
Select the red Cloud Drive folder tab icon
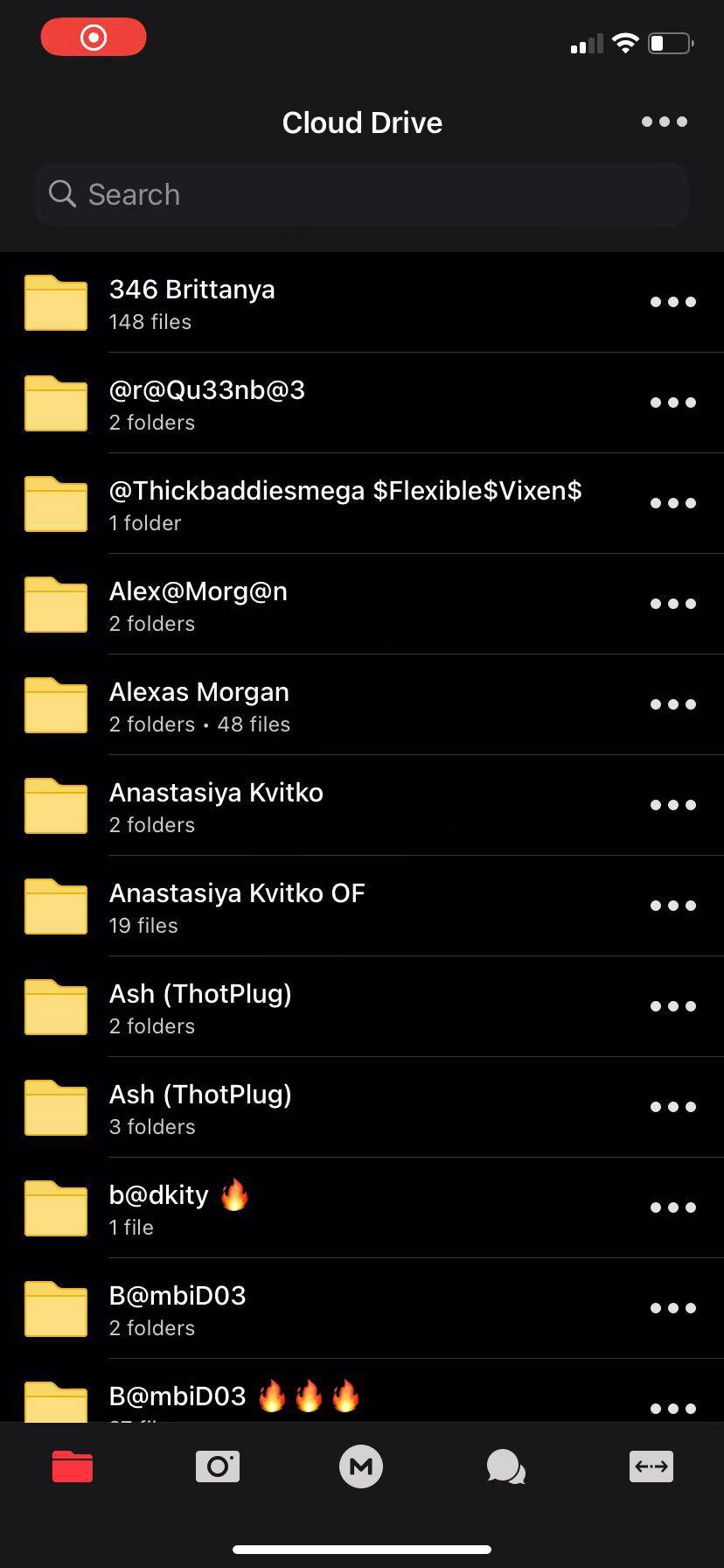coord(72,1466)
